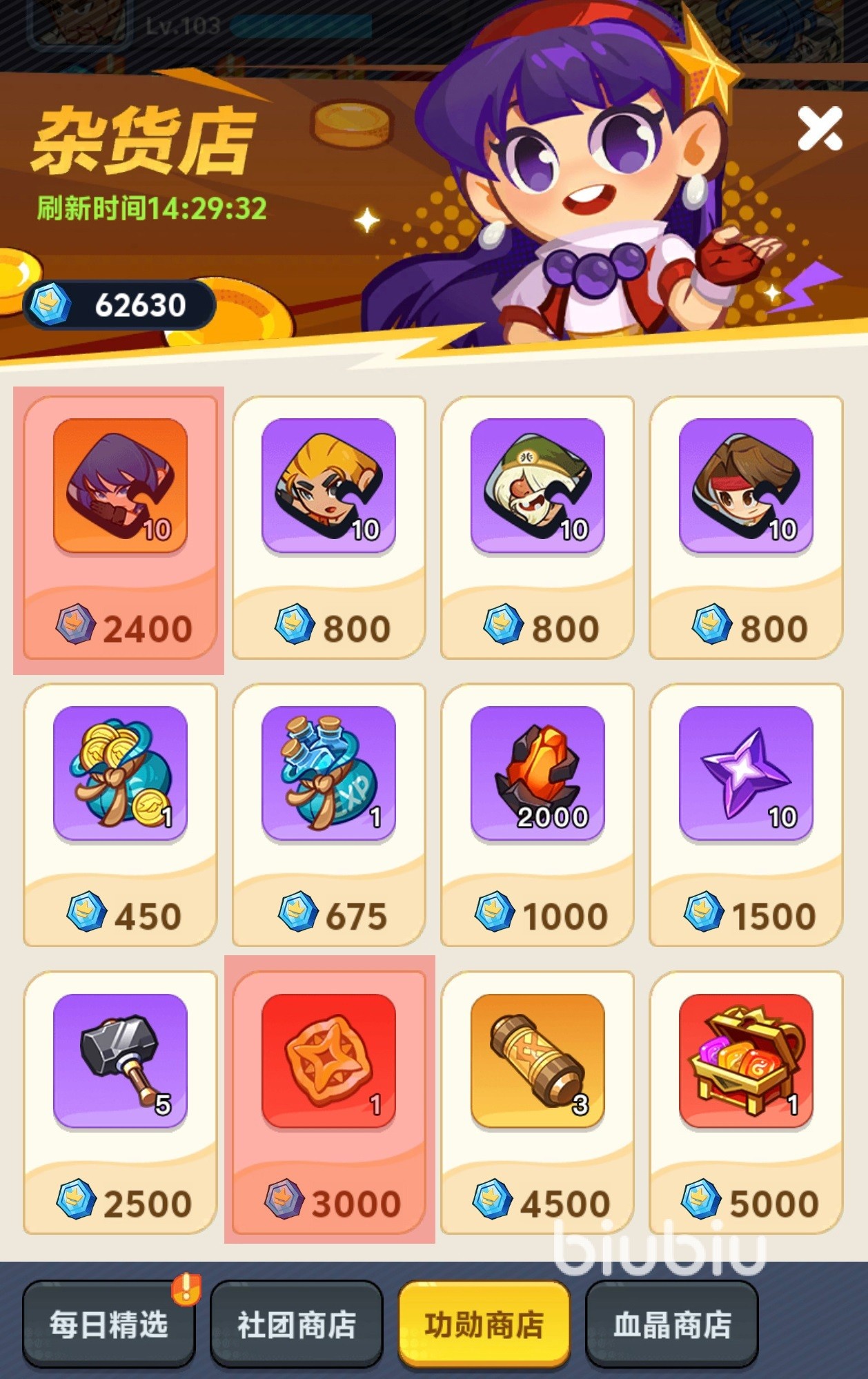Buy red-headband hero shards for 800
The image size is (868, 1379).
[746, 528]
